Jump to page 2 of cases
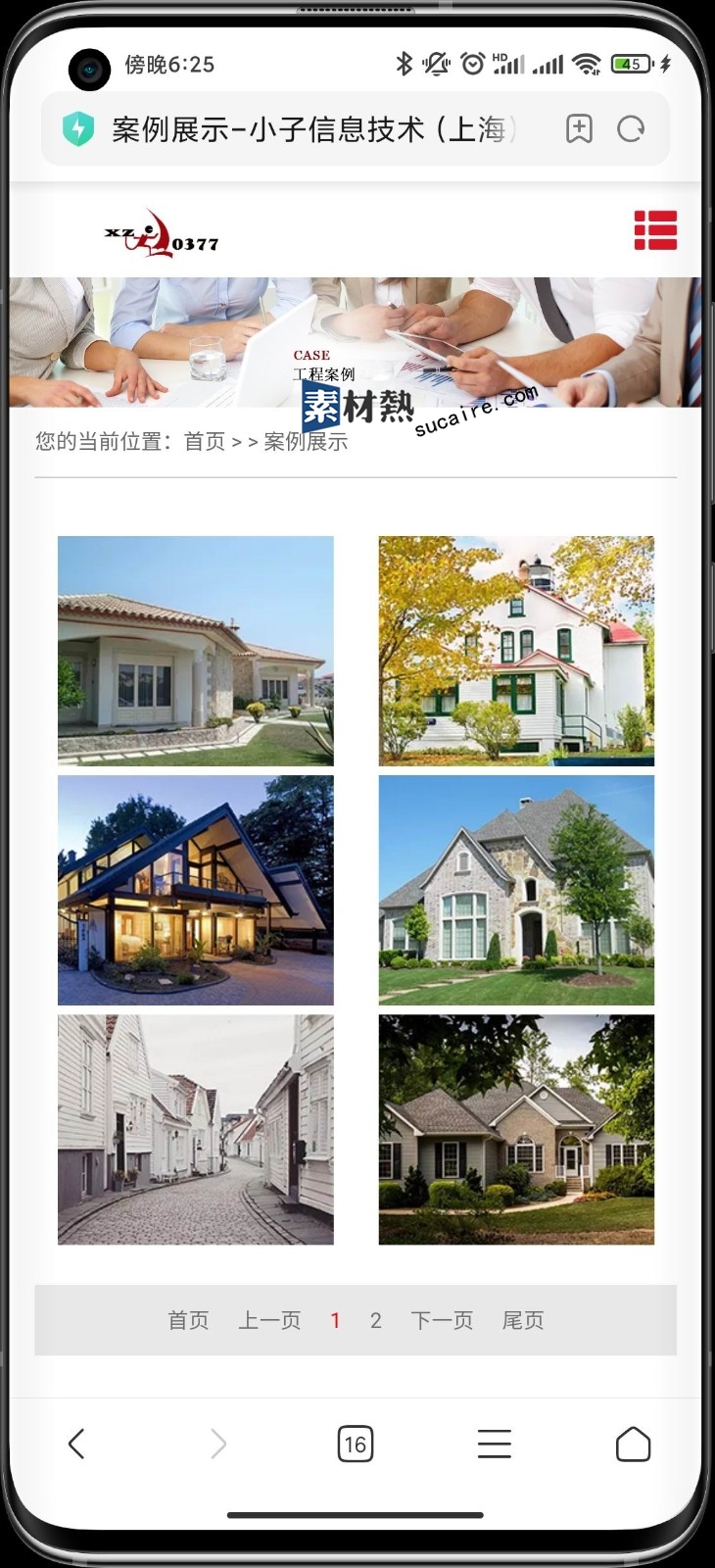The image size is (715, 1568). pos(376,1320)
